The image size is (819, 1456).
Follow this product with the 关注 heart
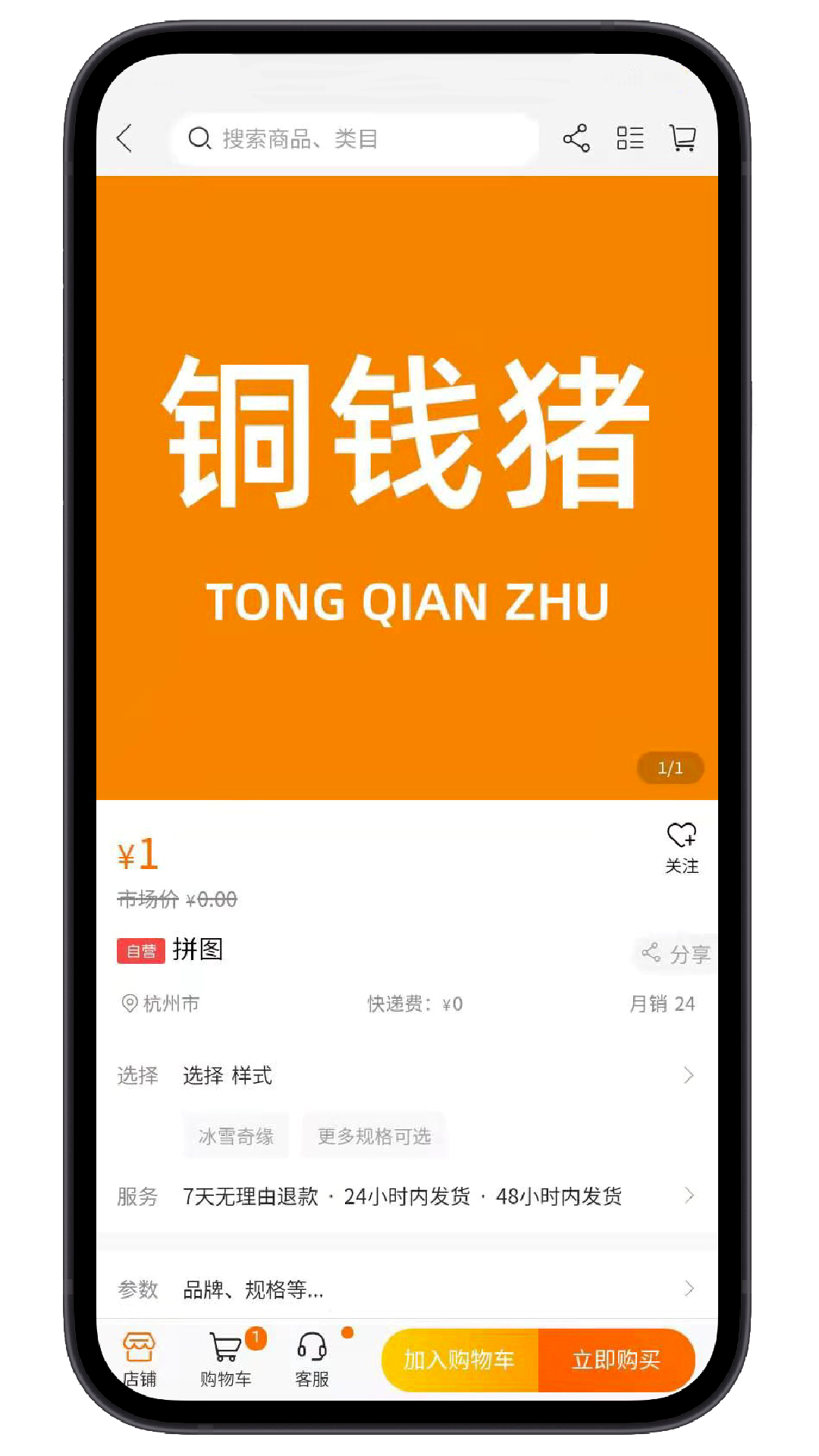point(681,847)
